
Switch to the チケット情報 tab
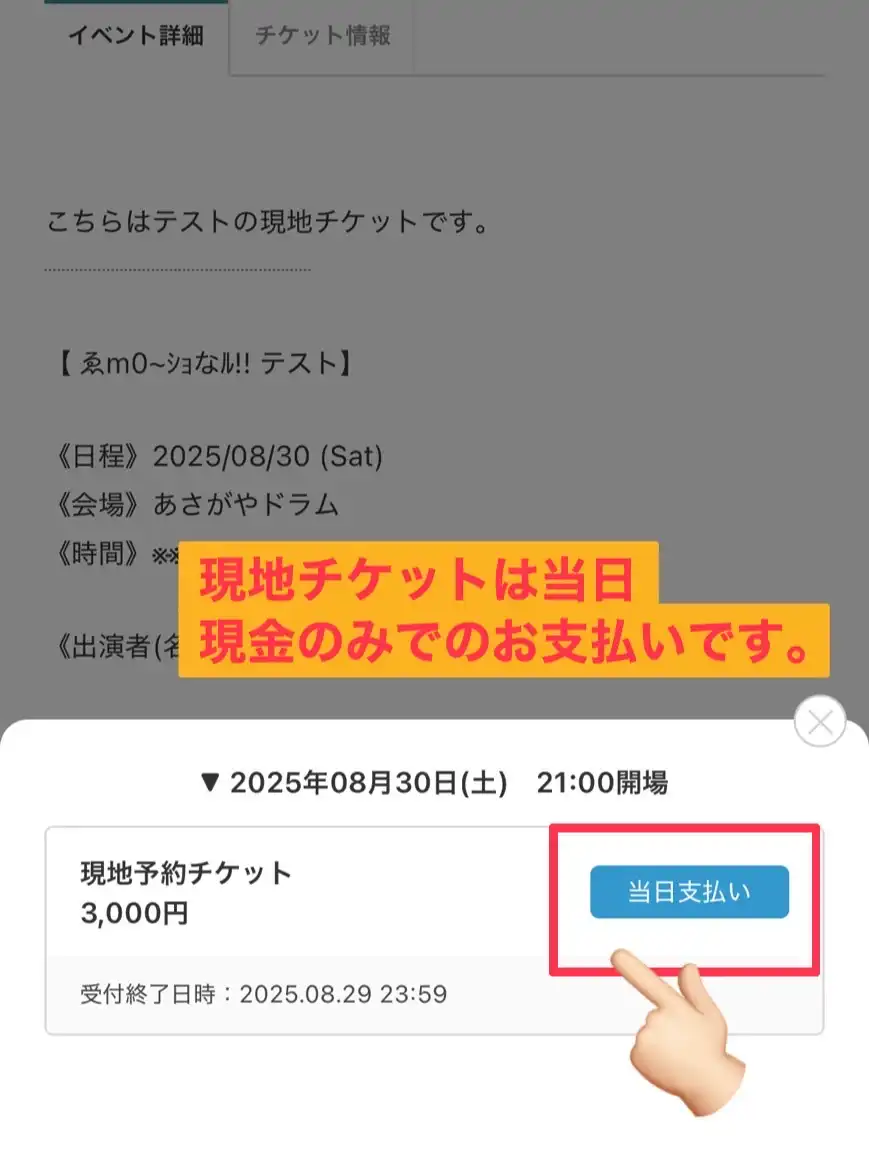(322, 37)
